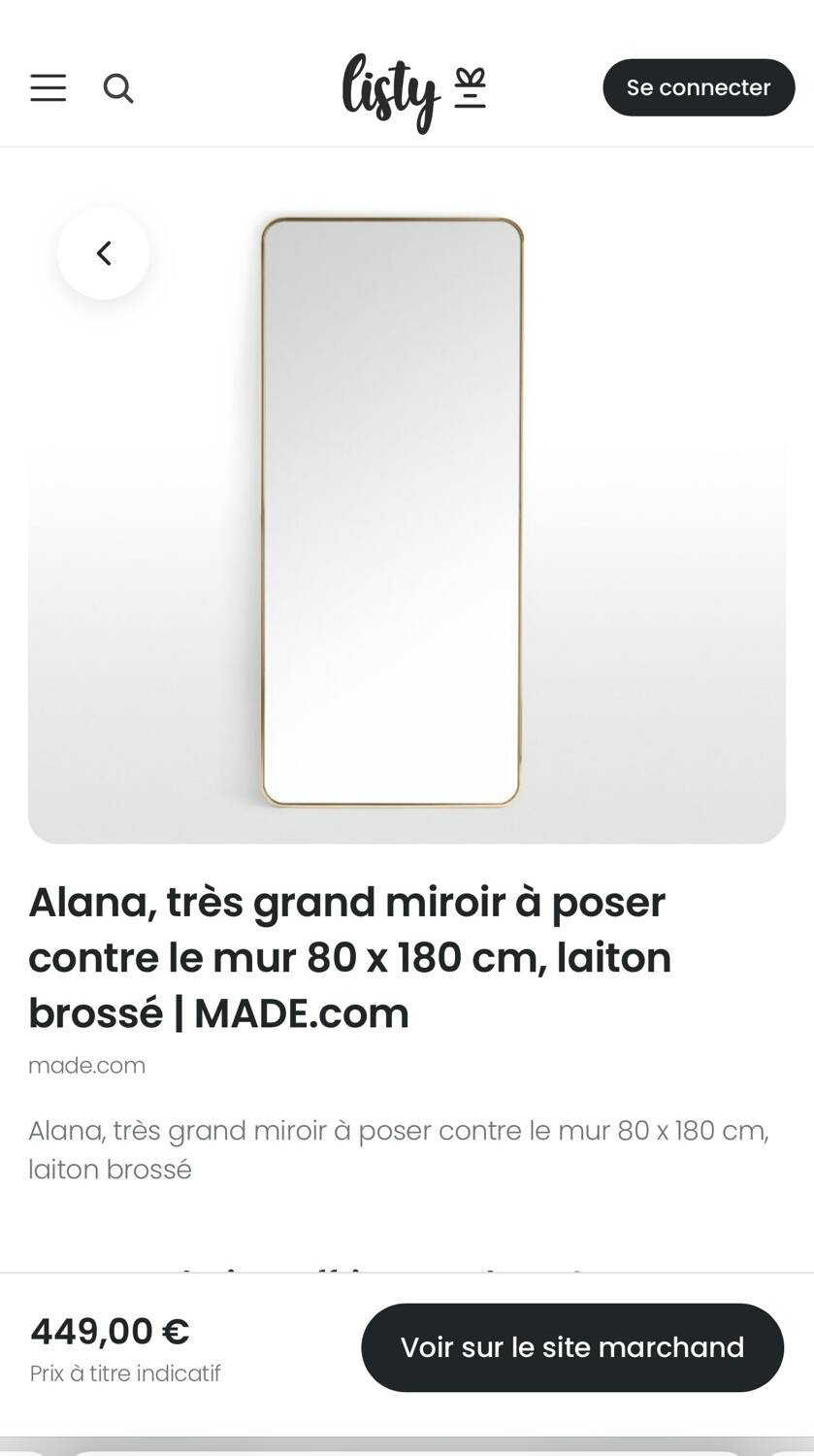The image size is (814, 1456).
Task: Click the Prix à titre indicatif label
Action: 124,1373
